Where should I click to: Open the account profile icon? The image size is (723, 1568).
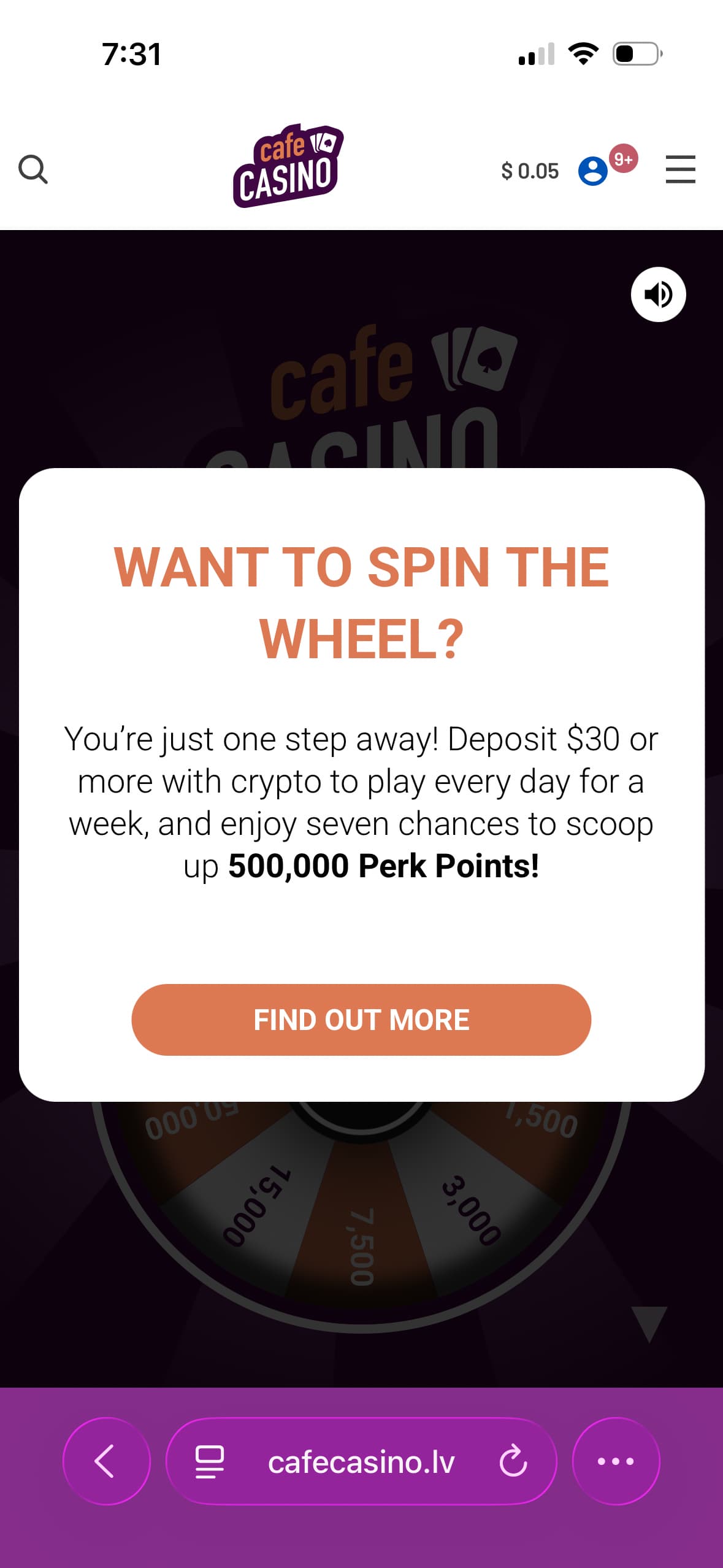pyautogui.click(x=592, y=171)
